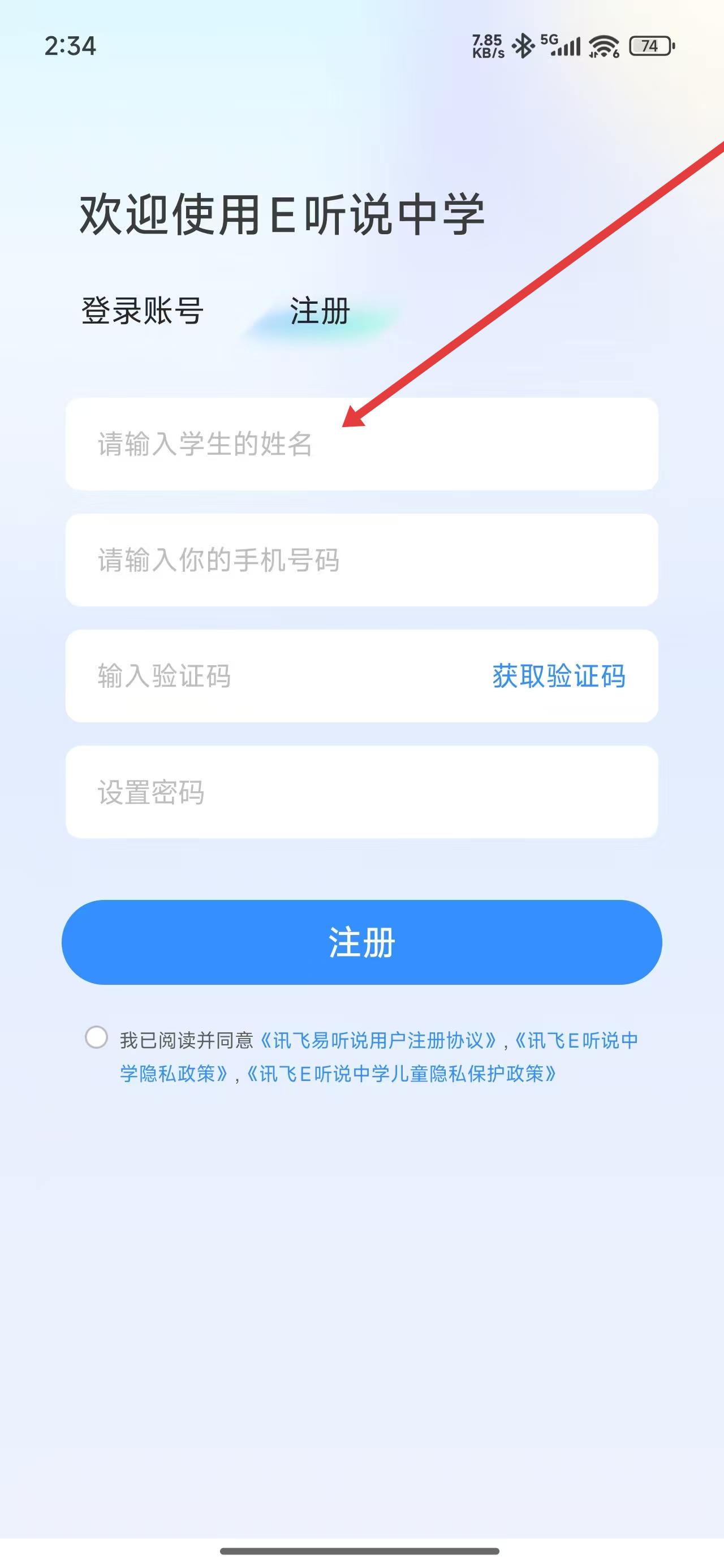The image size is (724, 1568).
Task: Tap 获取验证码 to request a code
Action: (x=558, y=677)
